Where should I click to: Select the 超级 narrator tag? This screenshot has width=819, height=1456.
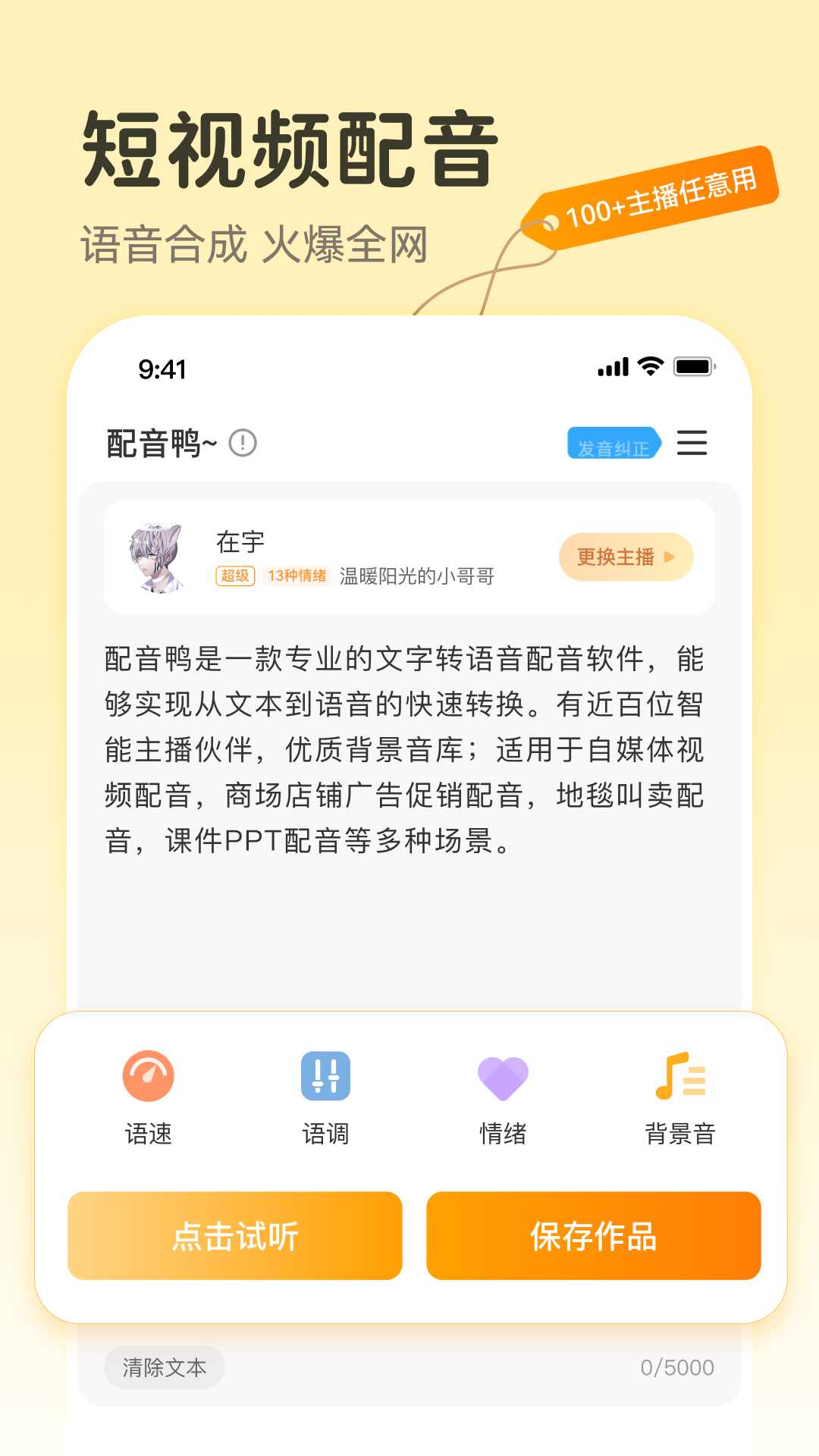pos(234,576)
